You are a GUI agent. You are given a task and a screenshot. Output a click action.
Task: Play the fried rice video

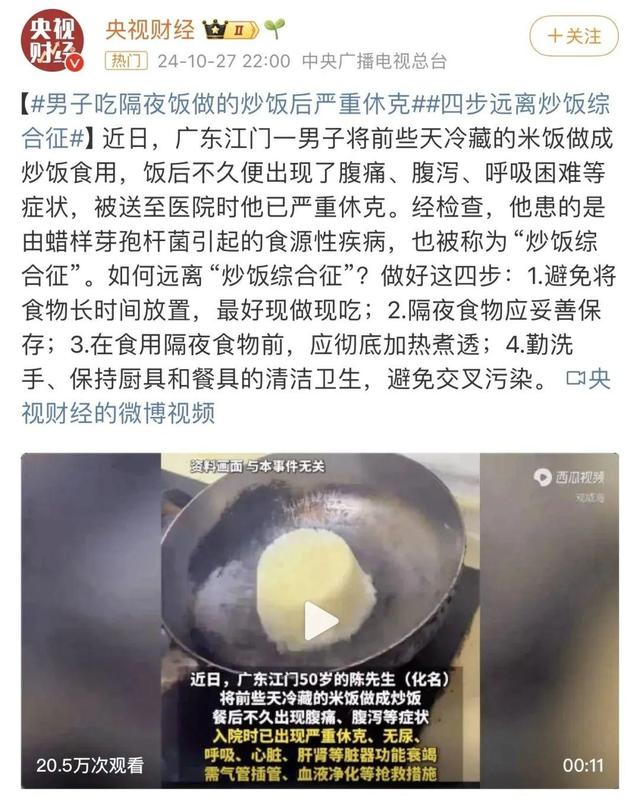pos(320,621)
